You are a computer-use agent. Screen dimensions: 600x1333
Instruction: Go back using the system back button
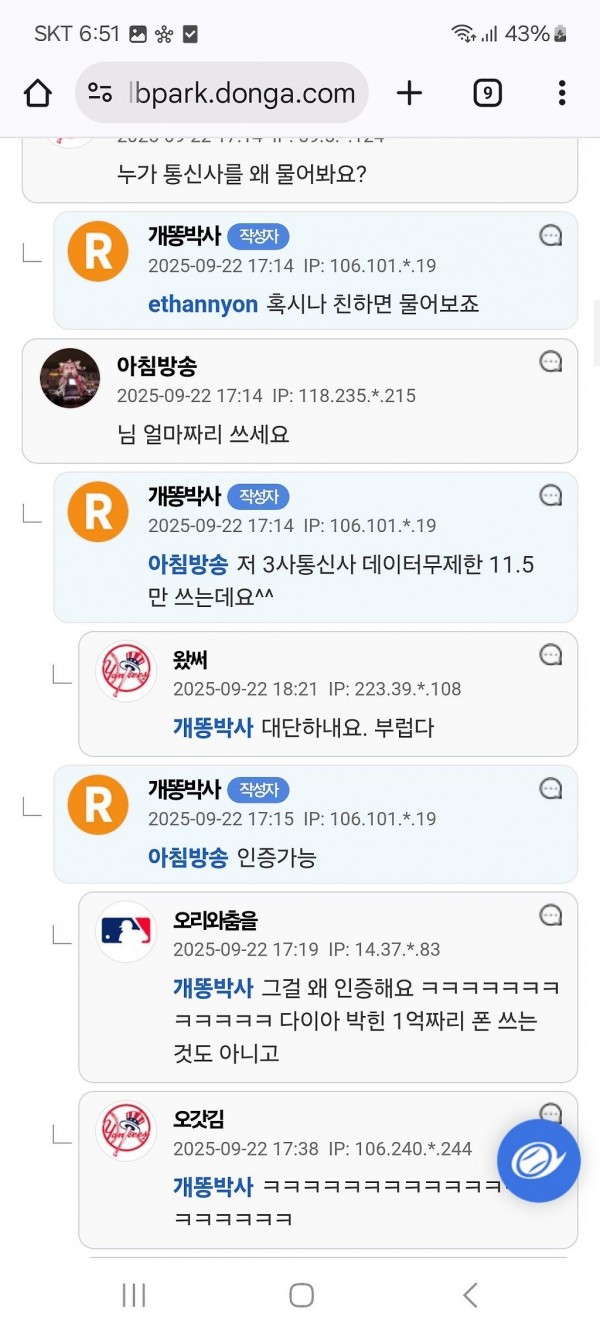tap(469, 1296)
